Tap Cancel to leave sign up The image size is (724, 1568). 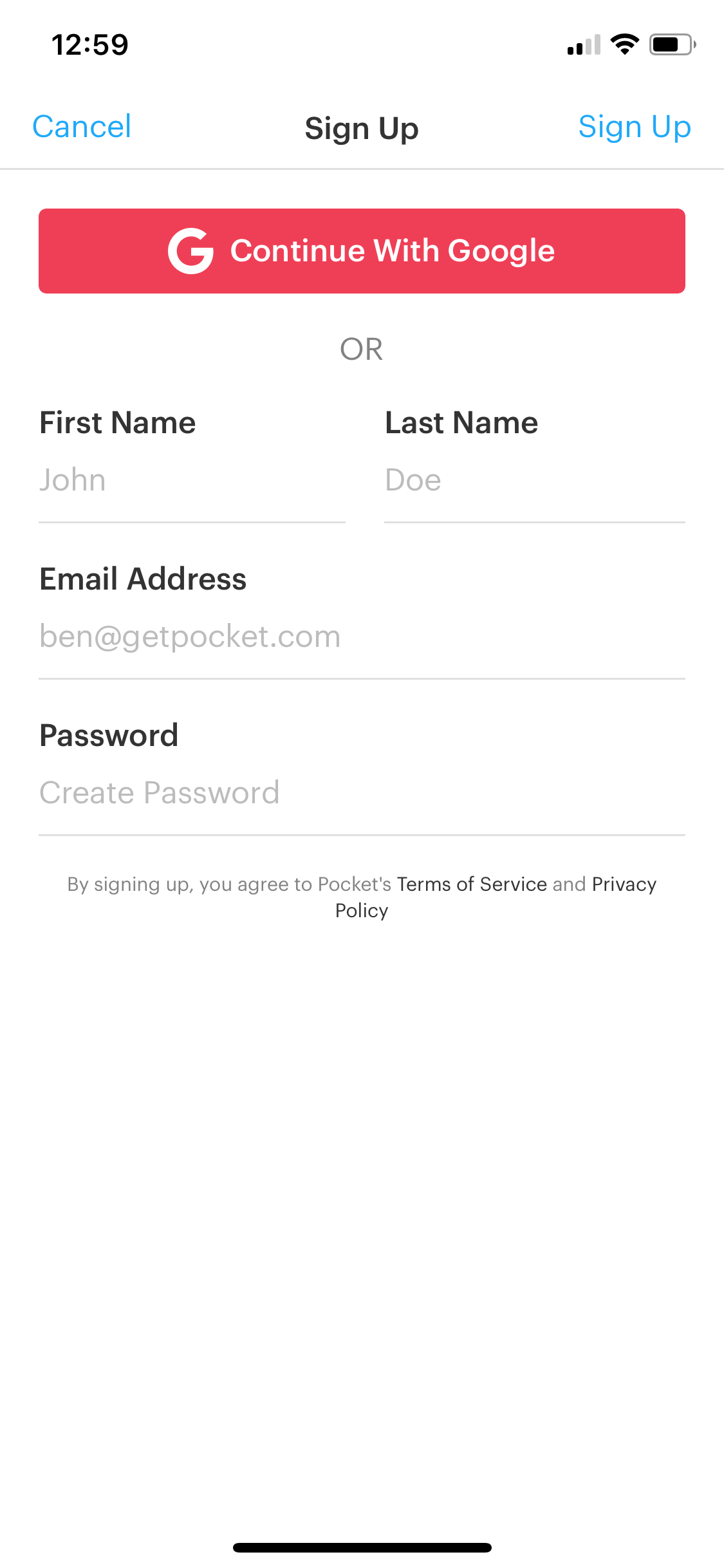[82, 127]
